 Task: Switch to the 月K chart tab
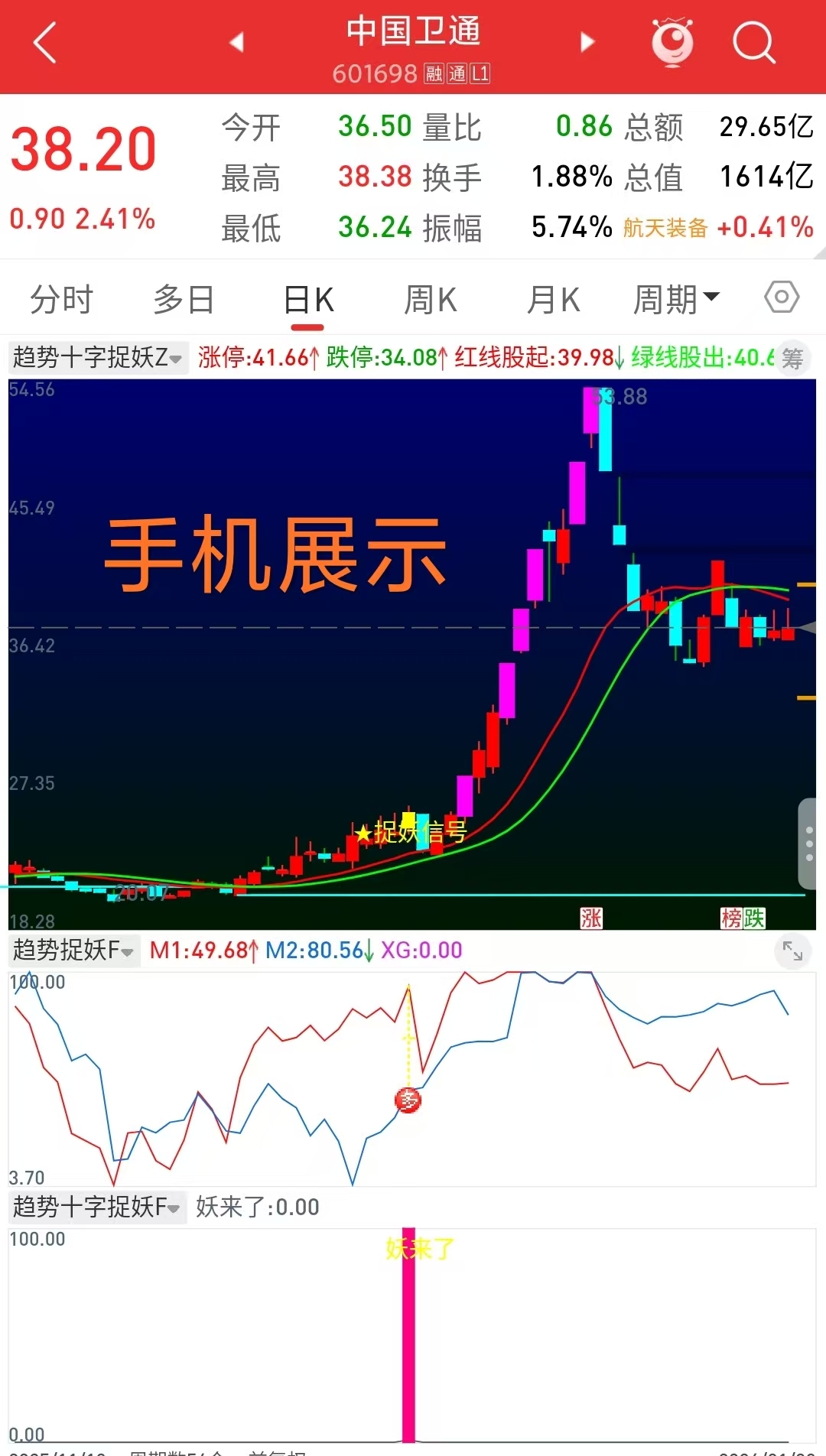click(x=553, y=299)
